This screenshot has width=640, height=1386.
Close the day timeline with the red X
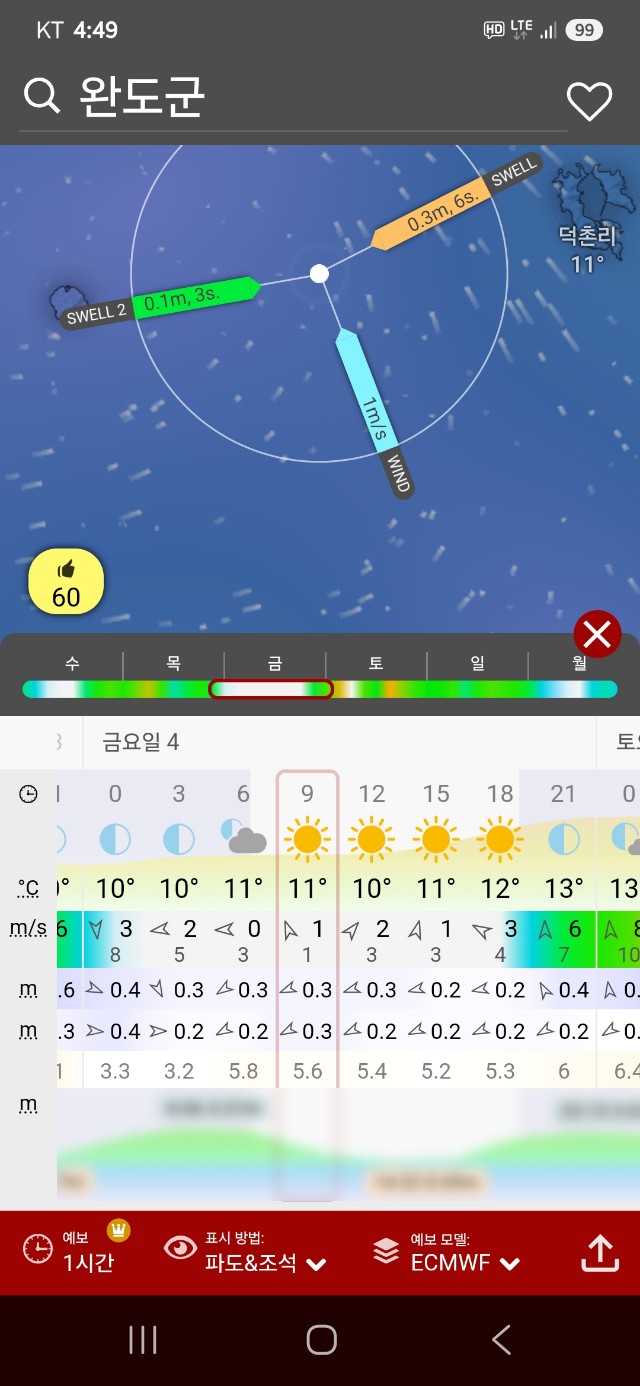[597, 634]
